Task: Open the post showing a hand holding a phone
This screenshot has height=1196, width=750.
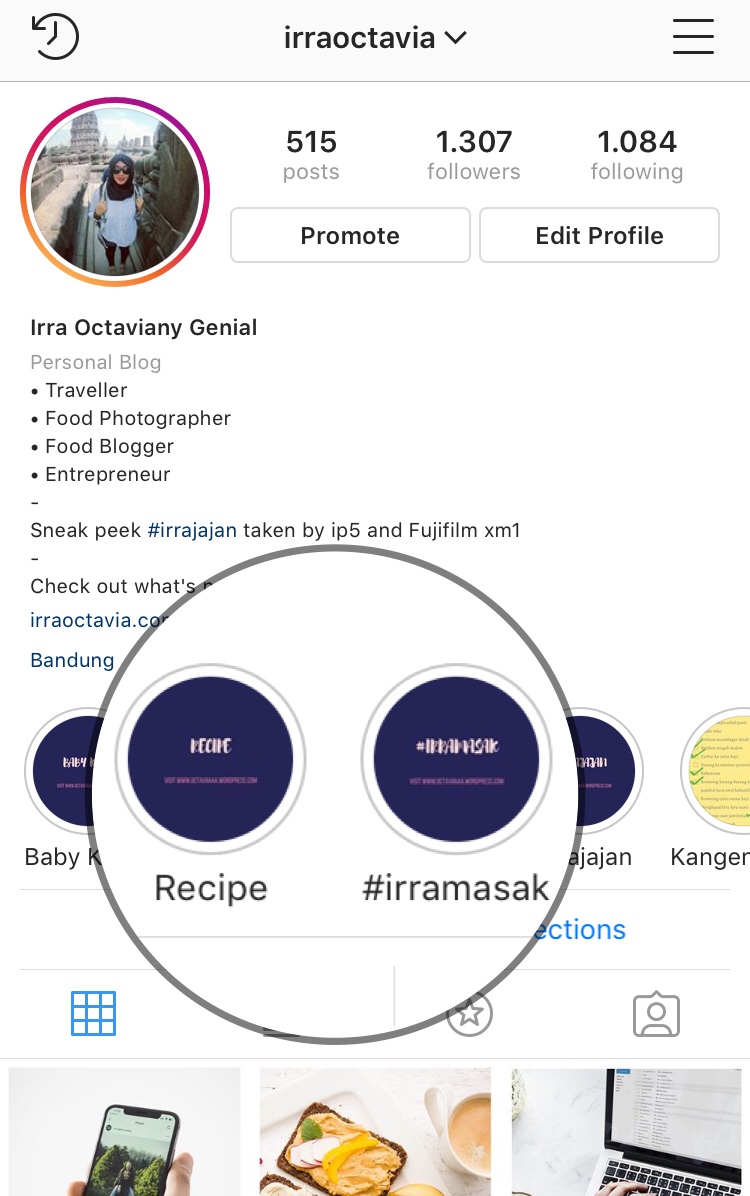Action: tap(125, 1132)
